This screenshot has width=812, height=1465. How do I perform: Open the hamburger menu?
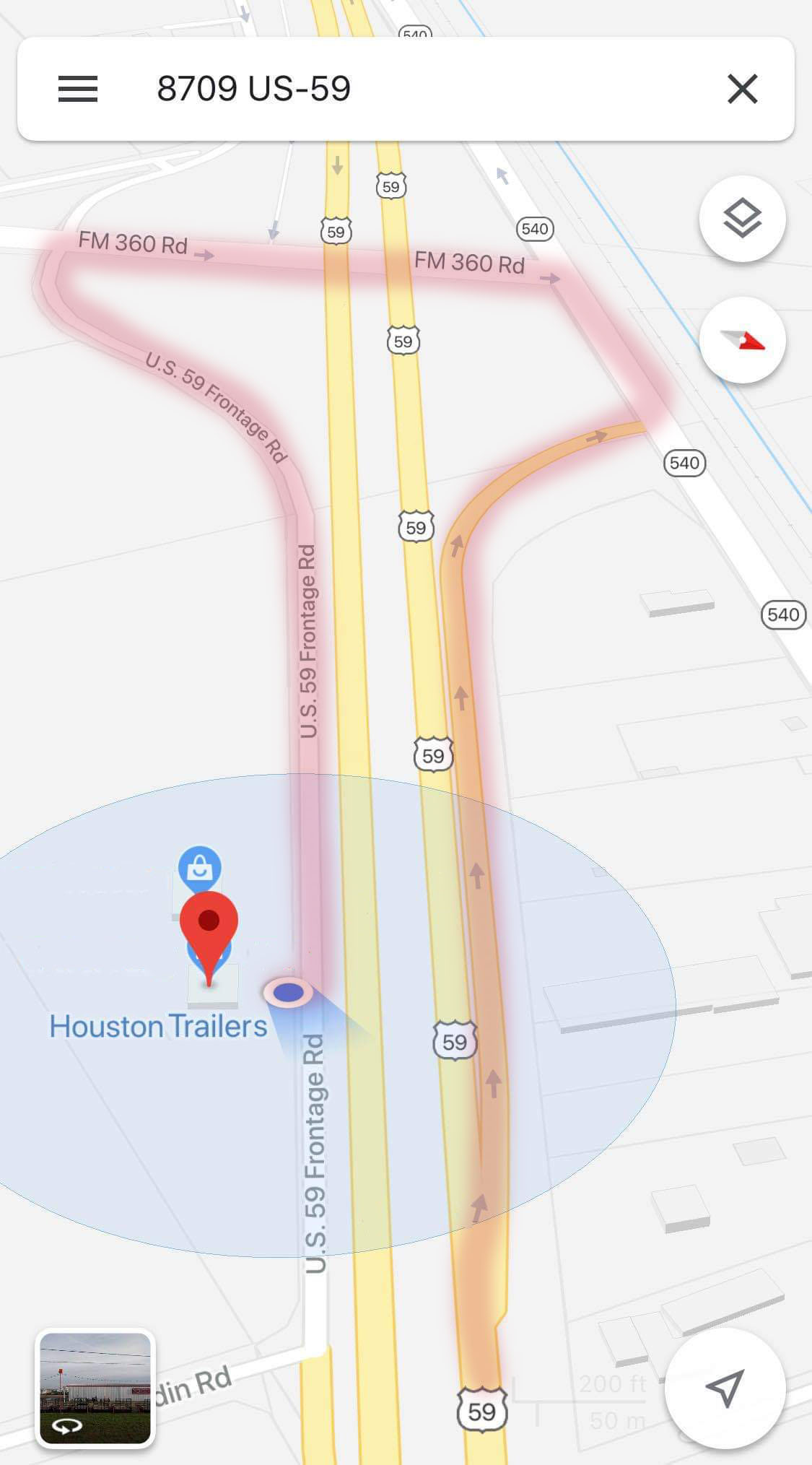(77, 89)
